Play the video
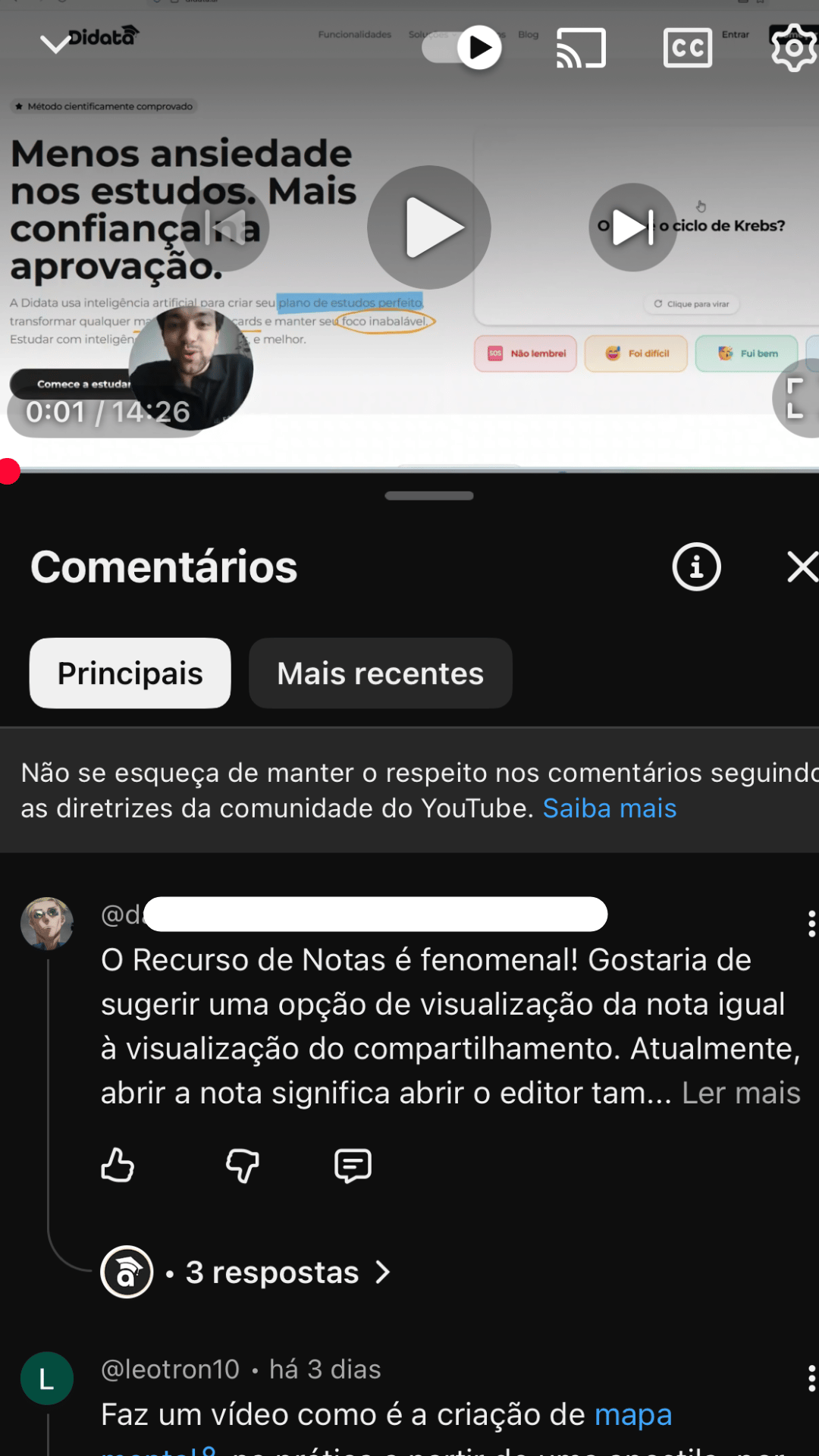The width and height of the screenshot is (819, 1456). [x=429, y=227]
